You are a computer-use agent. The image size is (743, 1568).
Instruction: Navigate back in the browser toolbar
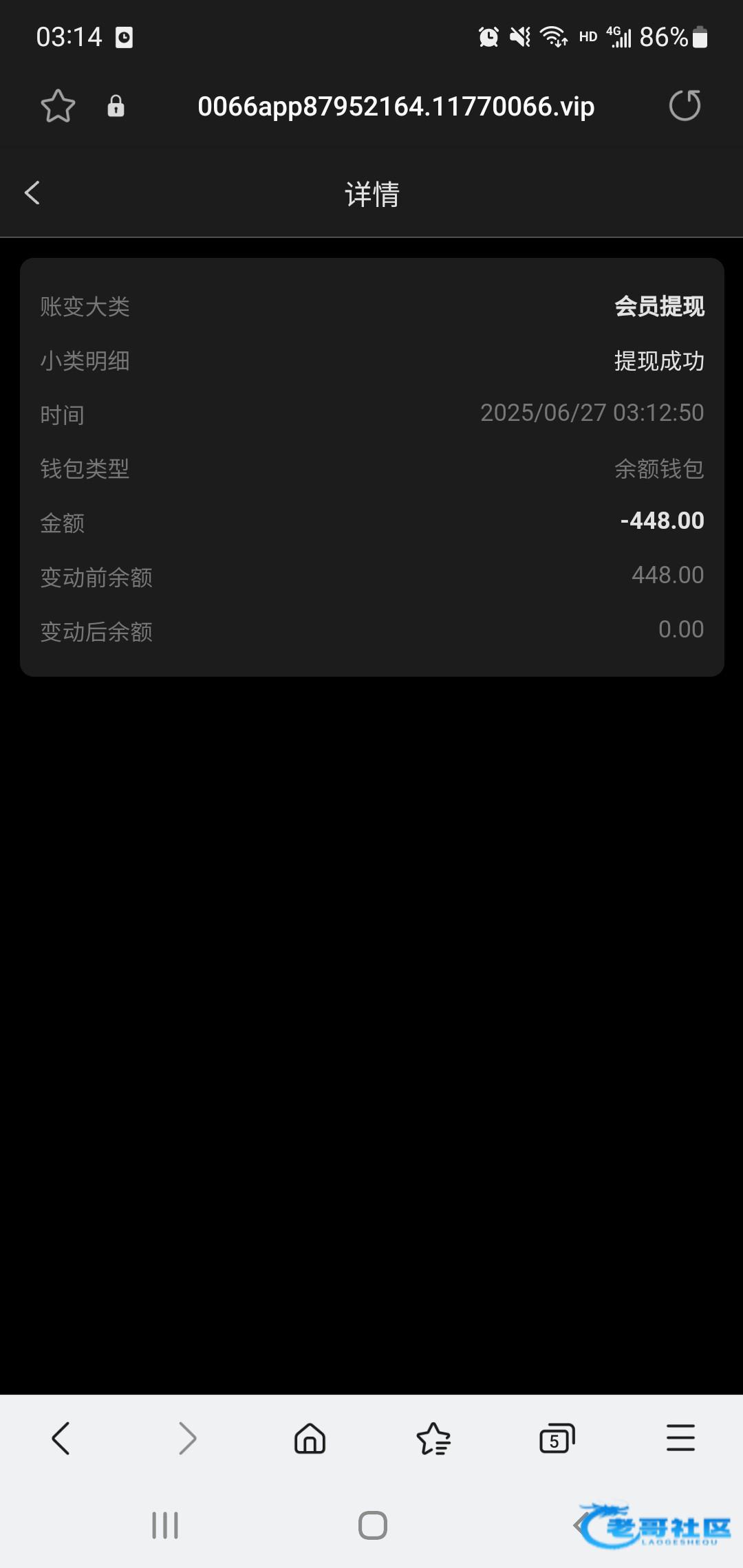(61, 1438)
